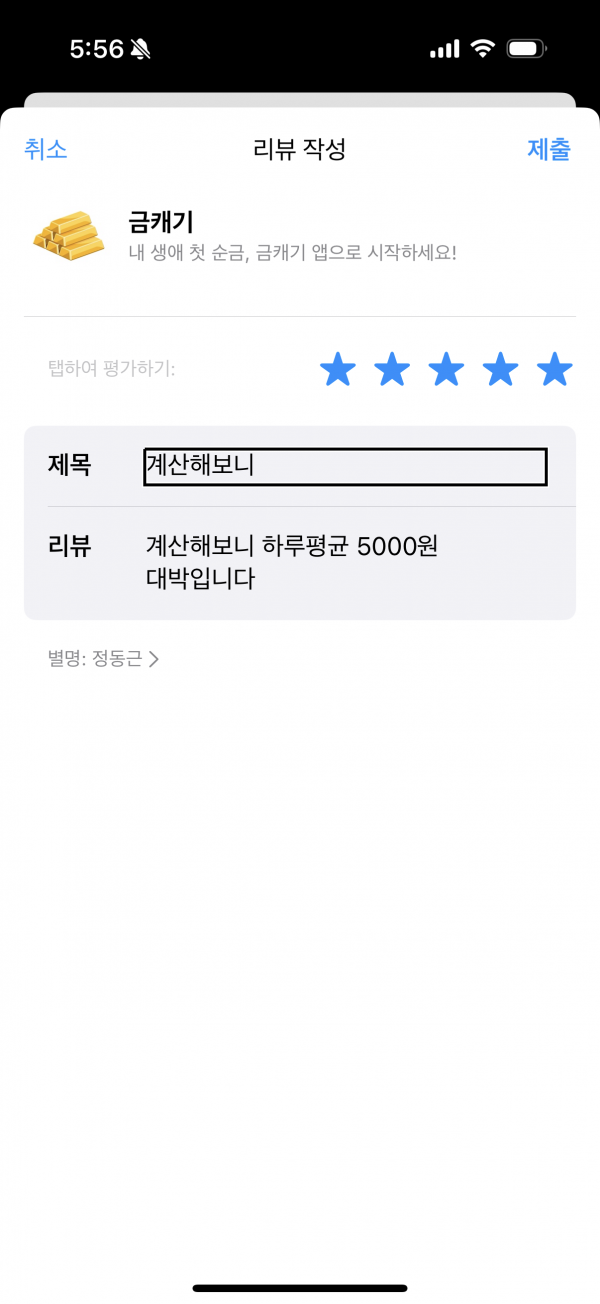Set rating to two stars
This screenshot has width=600, height=1304.
tap(392, 369)
